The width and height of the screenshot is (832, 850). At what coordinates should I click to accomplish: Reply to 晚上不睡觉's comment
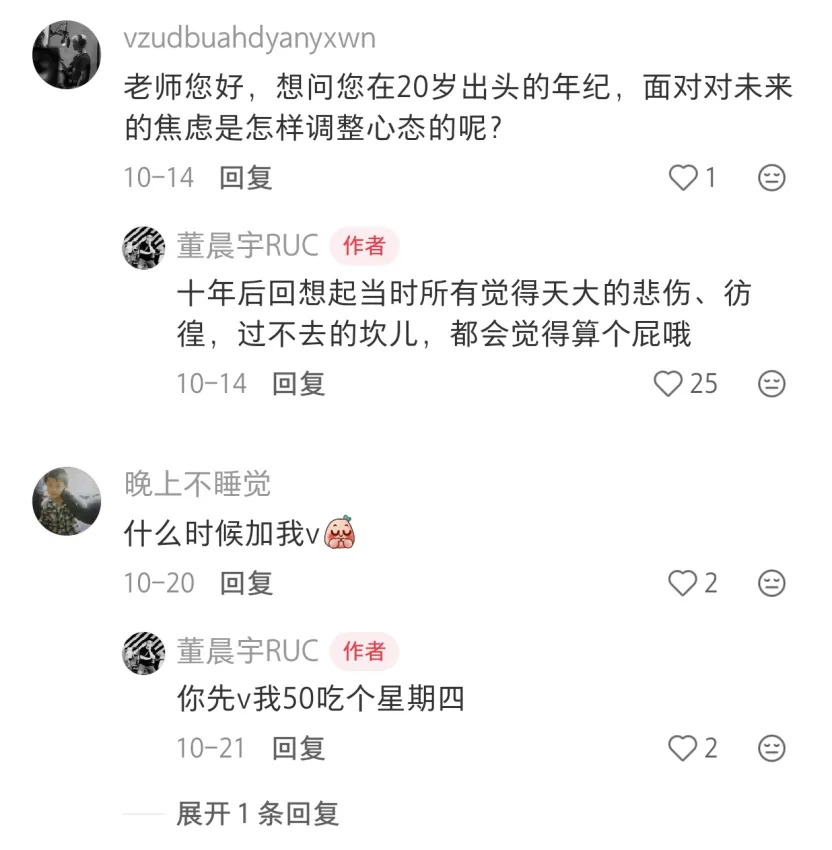click(x=246, y=583)
